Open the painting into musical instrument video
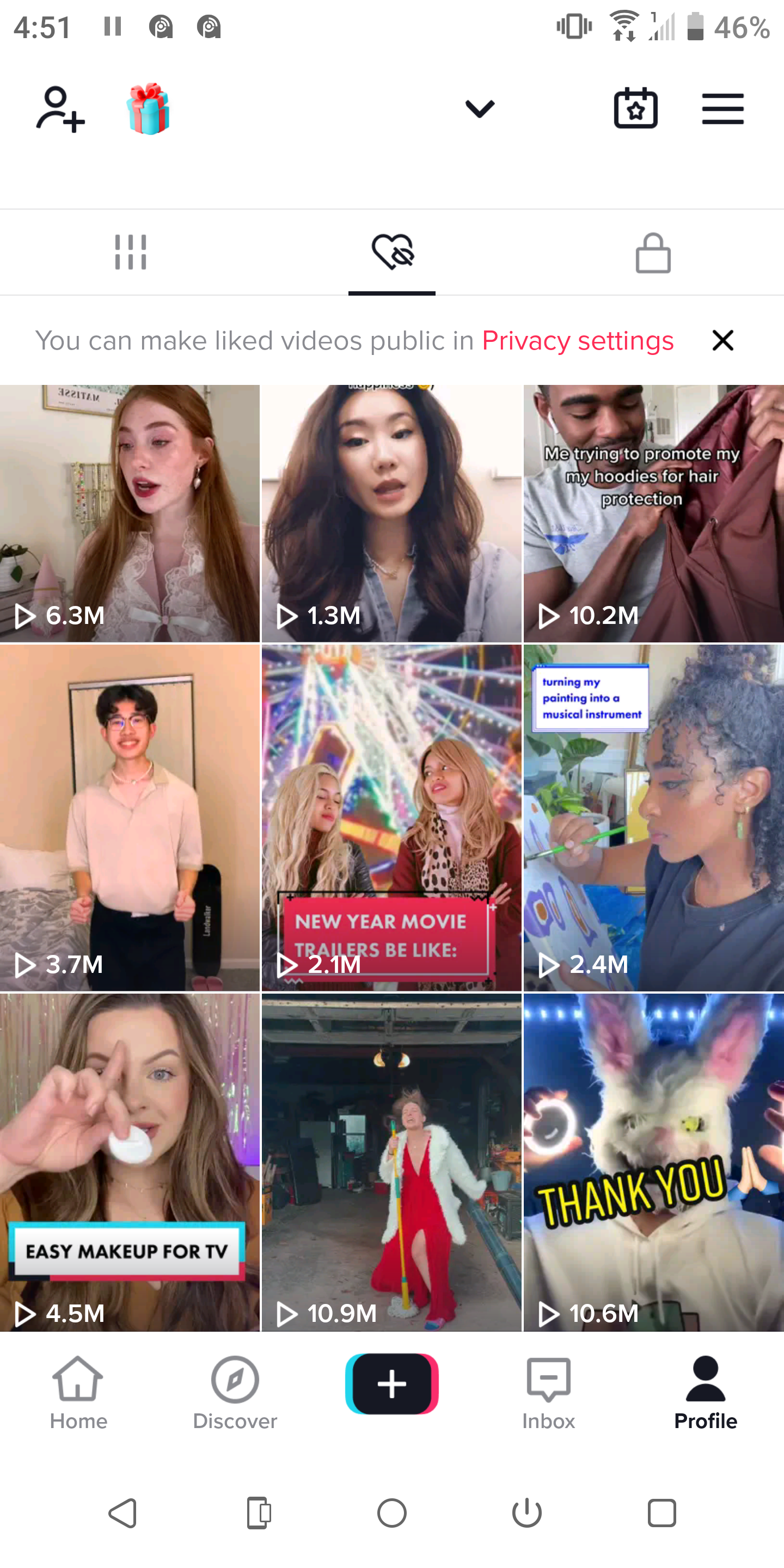The image size is (784, 1568). 653,817
